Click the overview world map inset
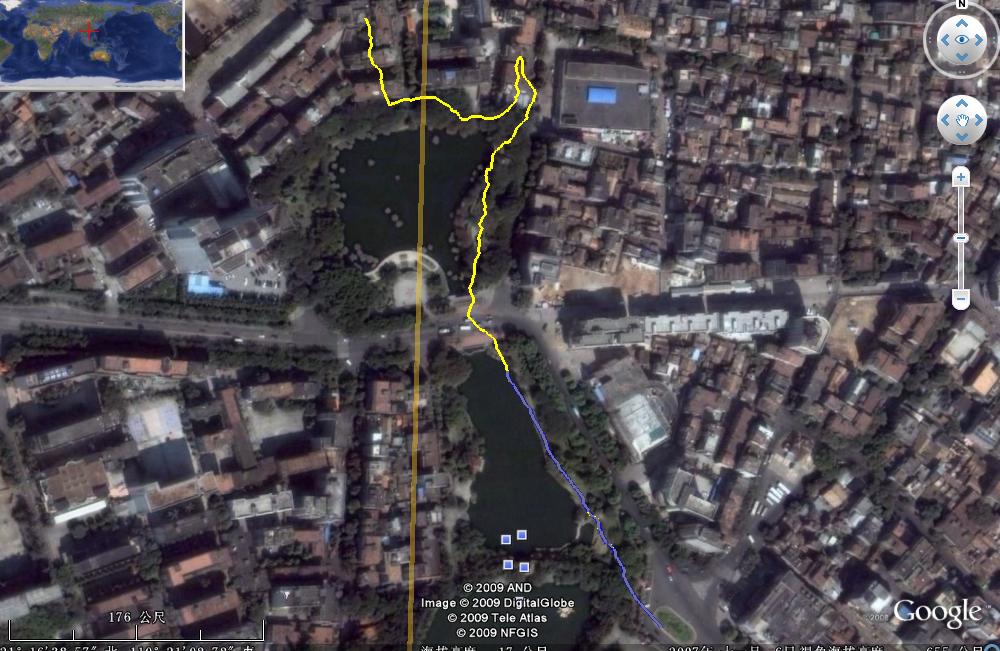The width and height of the screenshot is (1000, 651). click(x=92, y=40)
